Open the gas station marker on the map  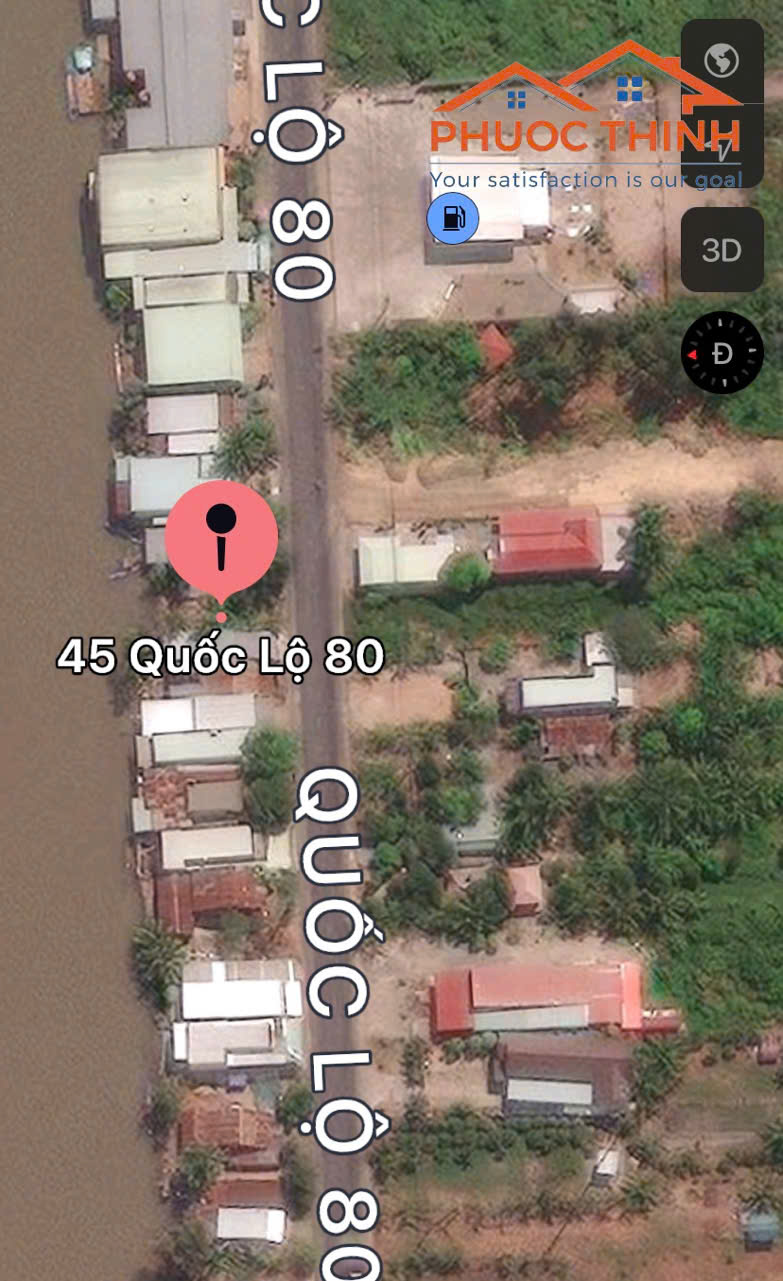(x=453, y=218)
